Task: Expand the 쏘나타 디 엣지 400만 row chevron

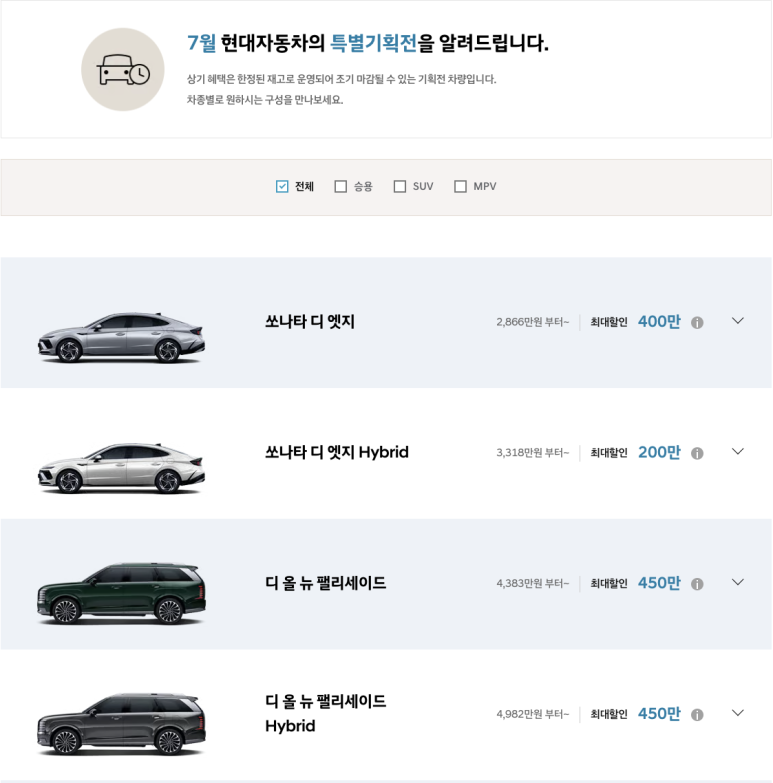Action: [x=738, y=321]
